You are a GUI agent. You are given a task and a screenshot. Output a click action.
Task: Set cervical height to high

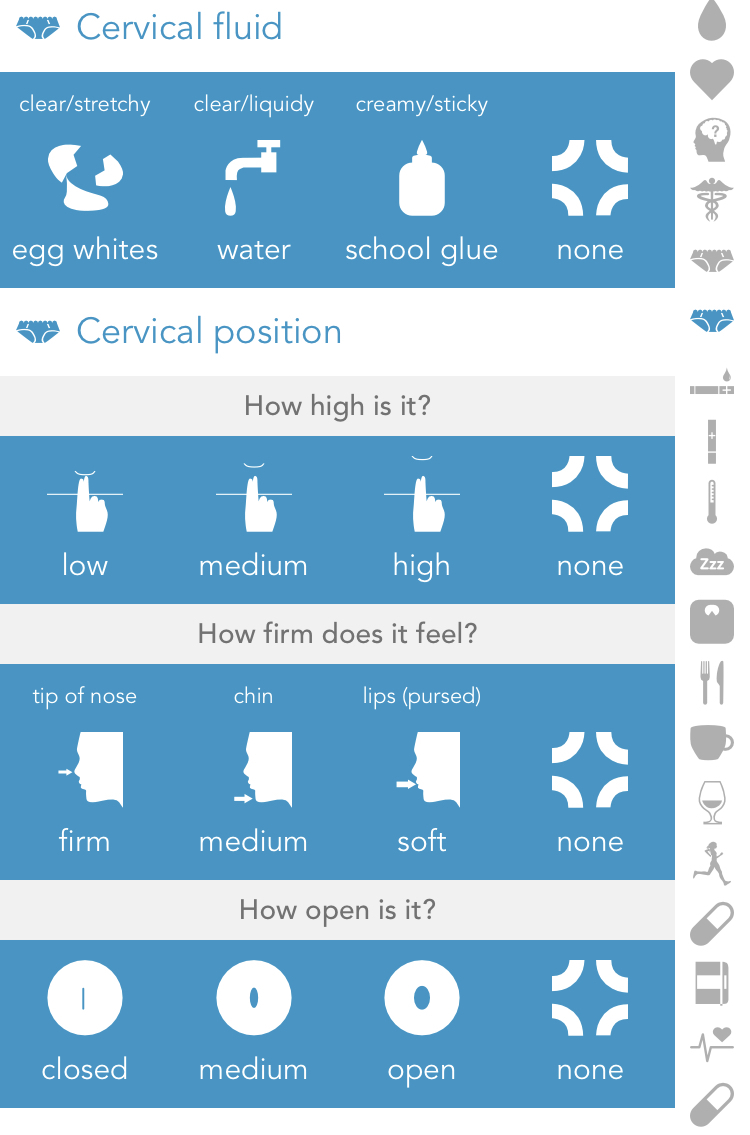421,519
